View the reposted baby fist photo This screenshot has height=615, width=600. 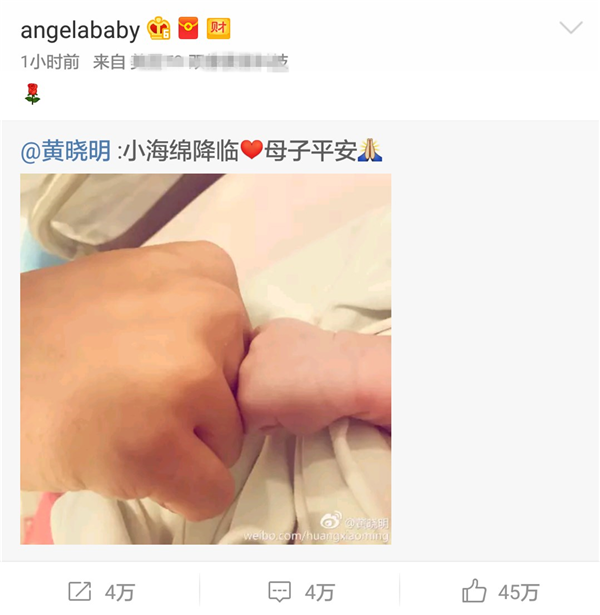(206, 358)
